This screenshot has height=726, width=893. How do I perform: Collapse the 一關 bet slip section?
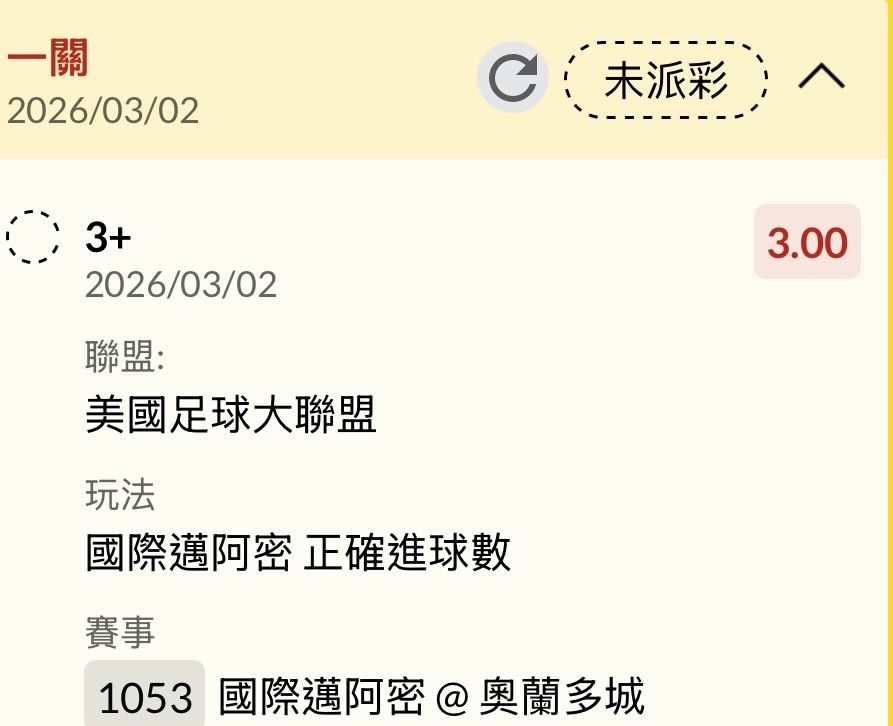pyautogui.click(x=822, y=77)
